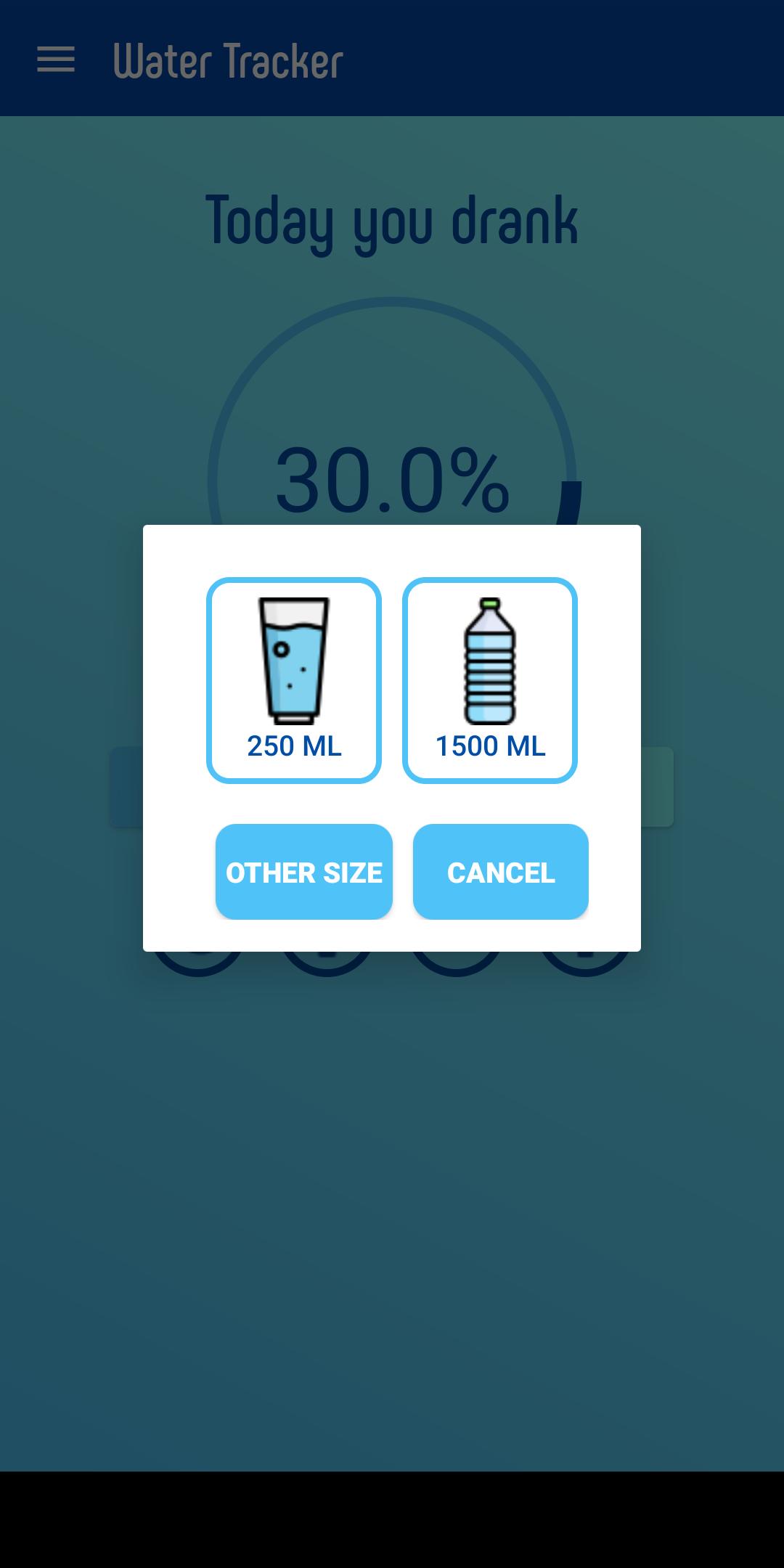The width and height of the screenshot is (784, 1568).
Task: Open the navigation drawer menu
Action: (x=57, y=61)
